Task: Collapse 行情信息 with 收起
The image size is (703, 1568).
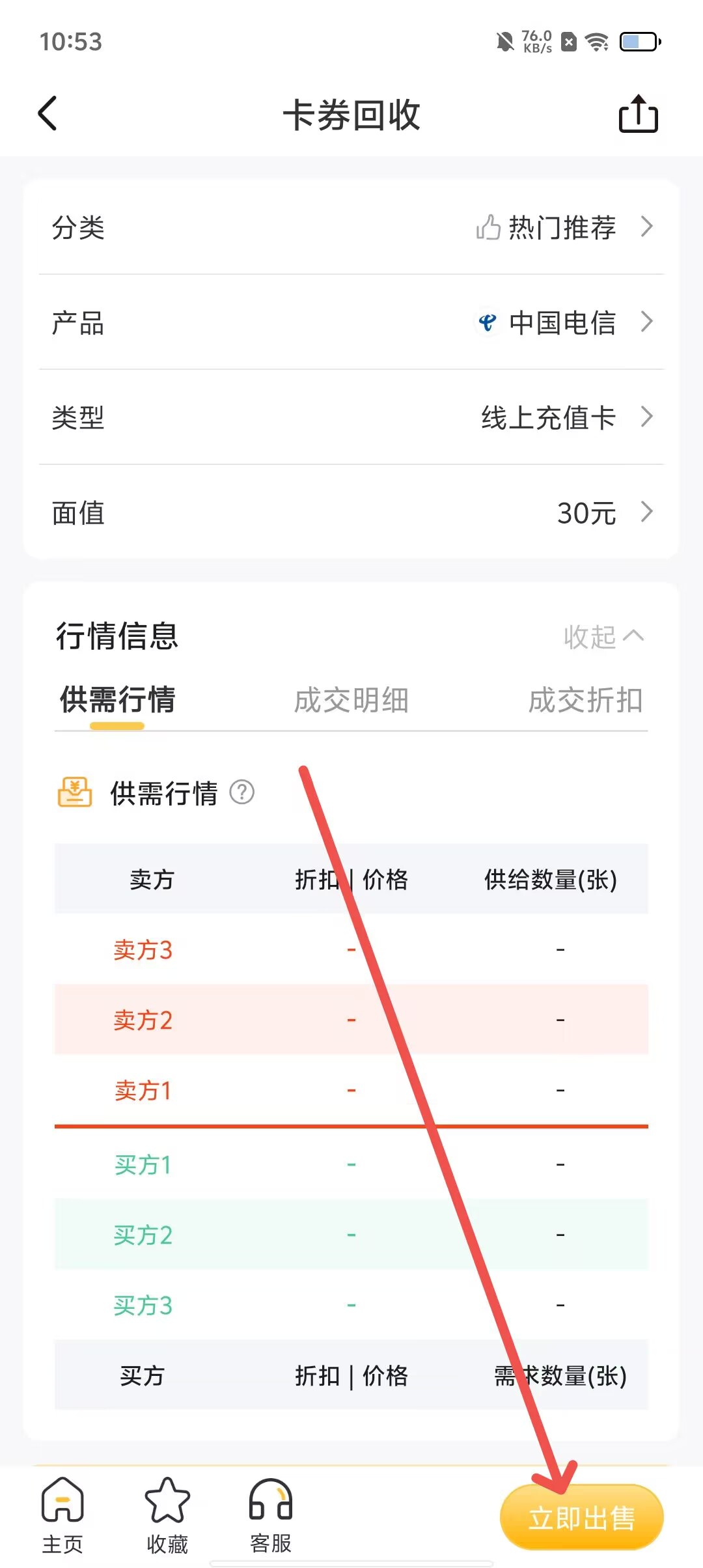Action: [603, 636]
